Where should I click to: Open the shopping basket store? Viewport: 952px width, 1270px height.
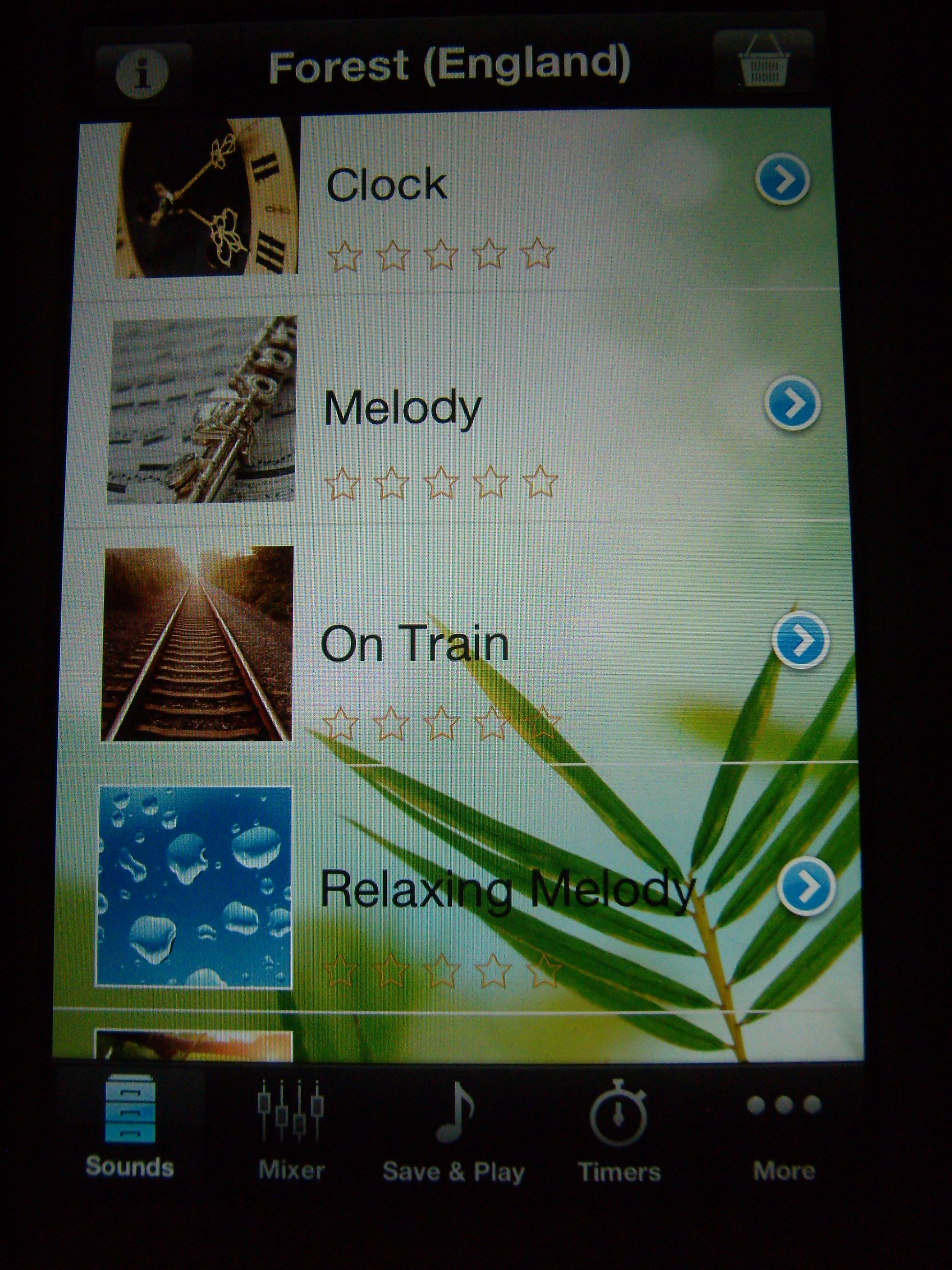coord(764,62)
